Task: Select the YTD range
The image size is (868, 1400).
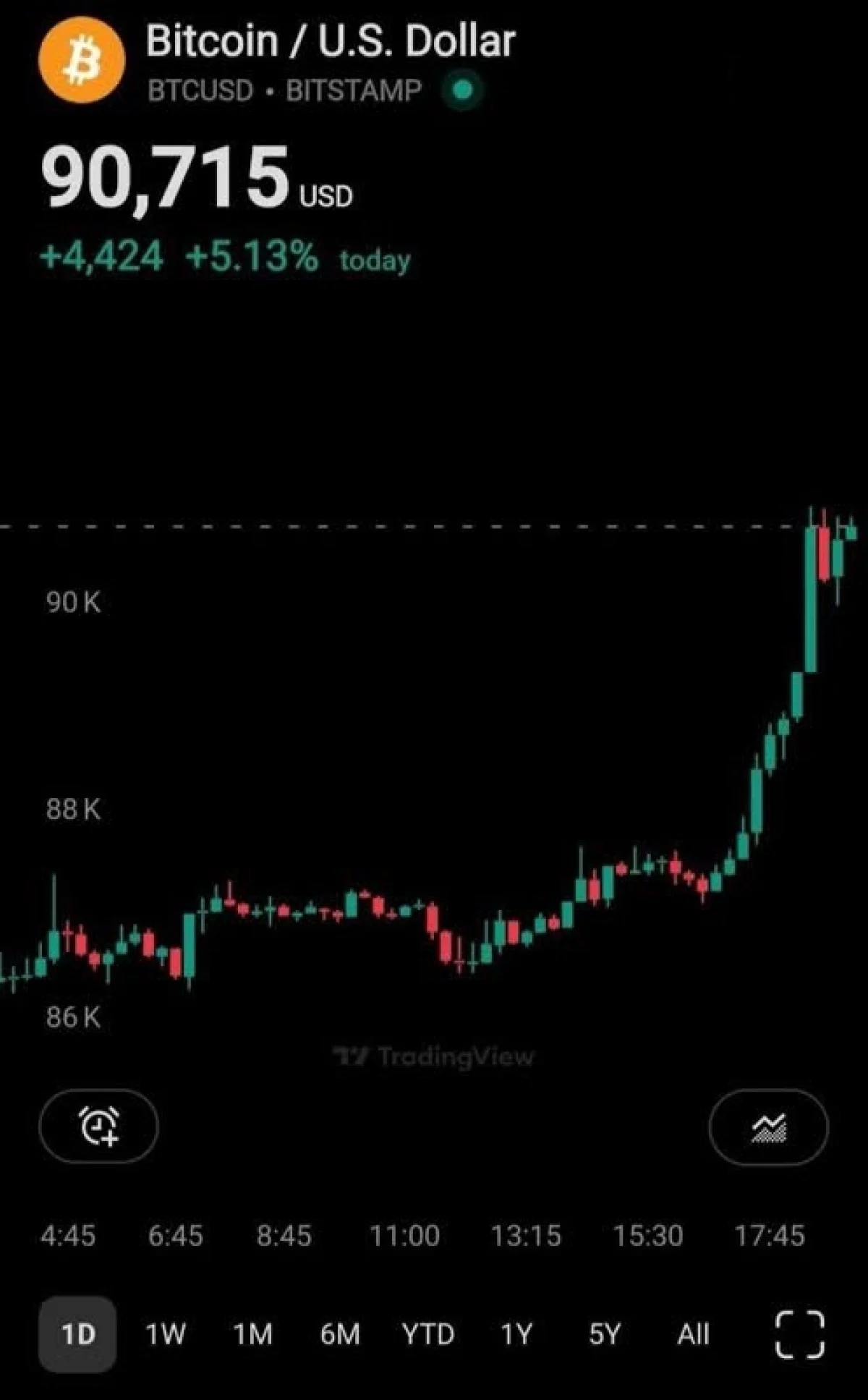Action: tap(428, 1333)
